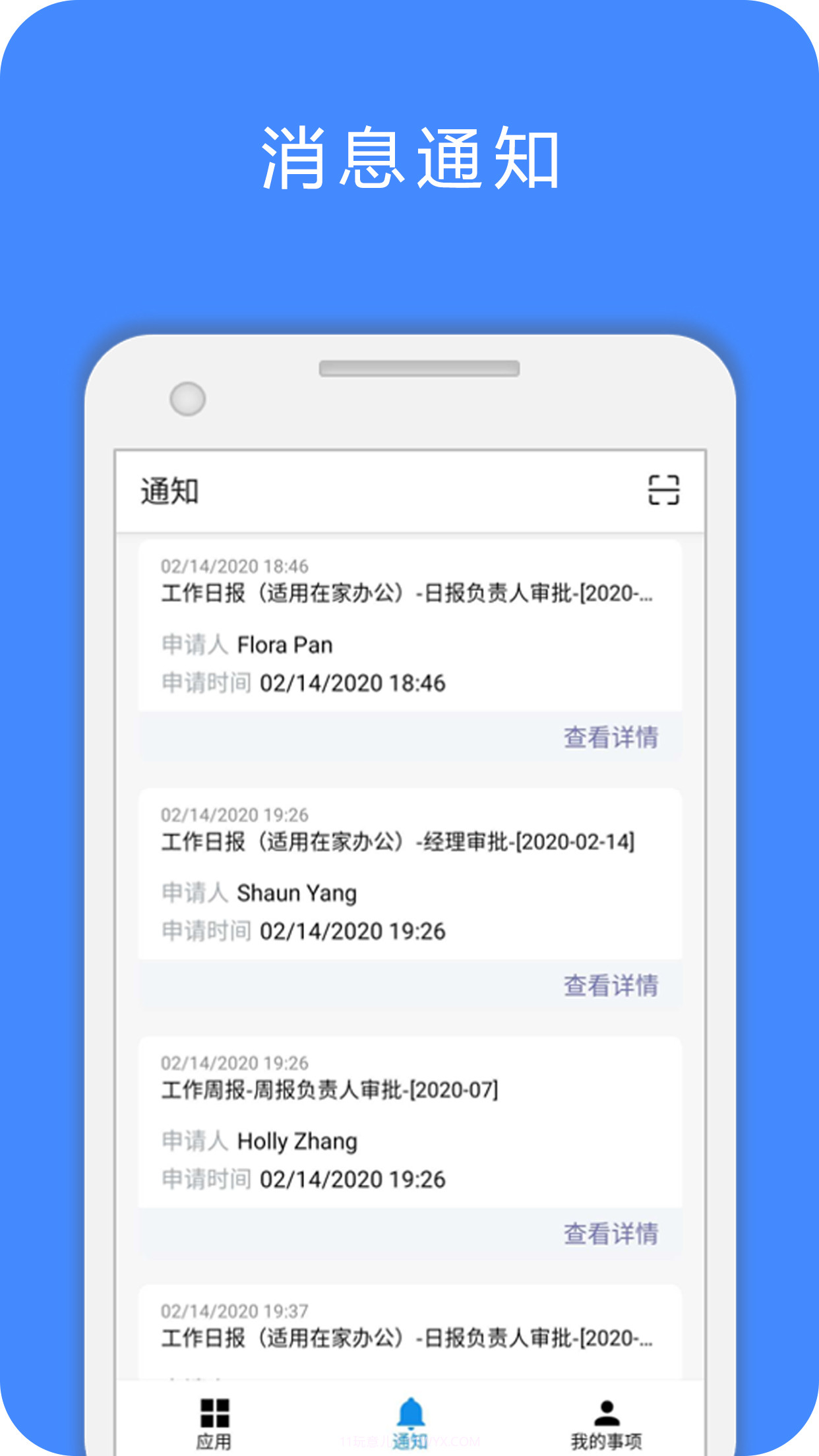Open 查看详情 on Shaun Yang's notification

(x=612, y=985)
